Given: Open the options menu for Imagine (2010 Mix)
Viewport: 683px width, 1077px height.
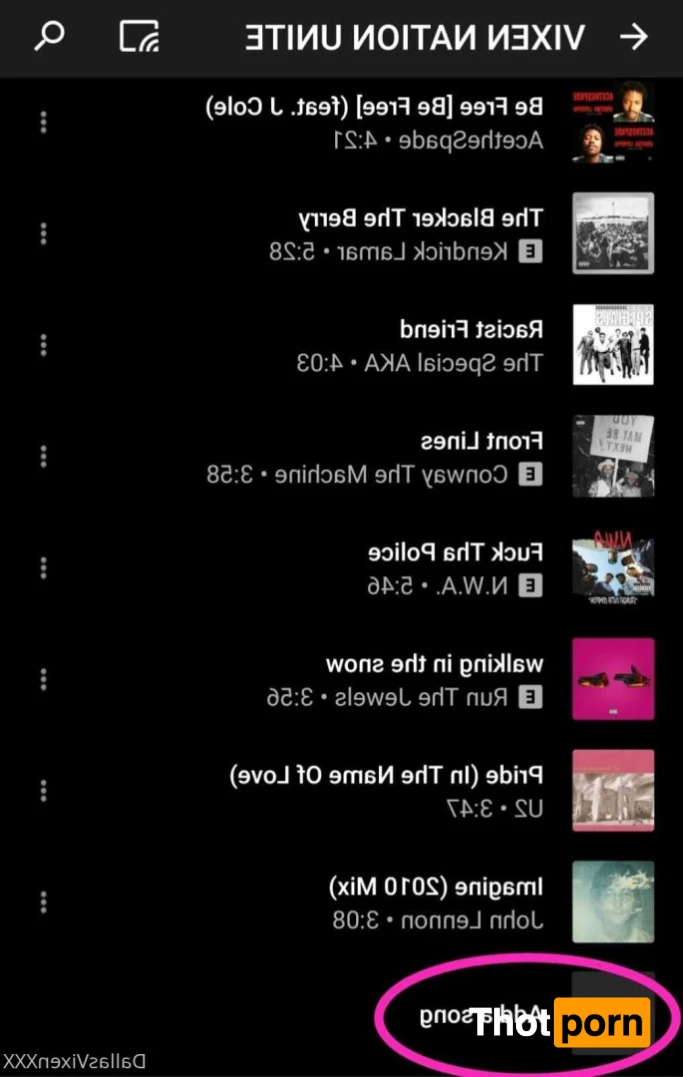Looking at the screenshot, I should click(x=43, y=902).
